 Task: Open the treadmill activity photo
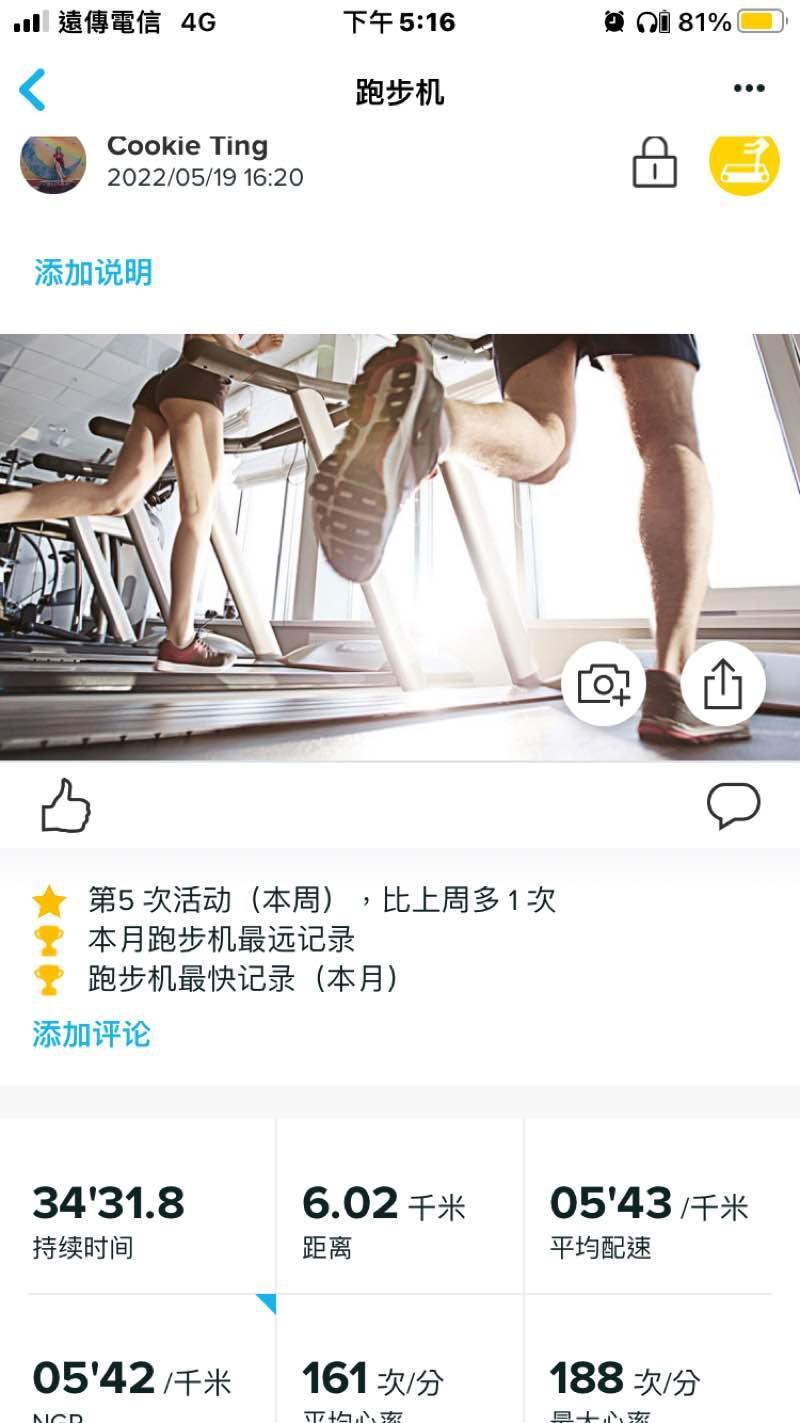pos(400,547)
